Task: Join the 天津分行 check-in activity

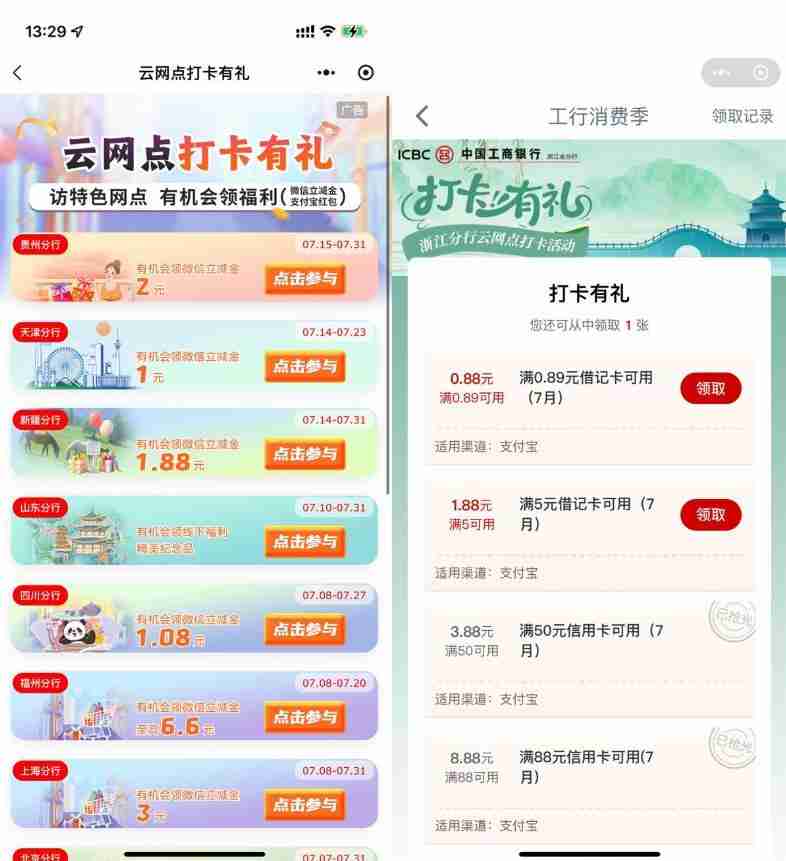Action: [x=305, y=367]
